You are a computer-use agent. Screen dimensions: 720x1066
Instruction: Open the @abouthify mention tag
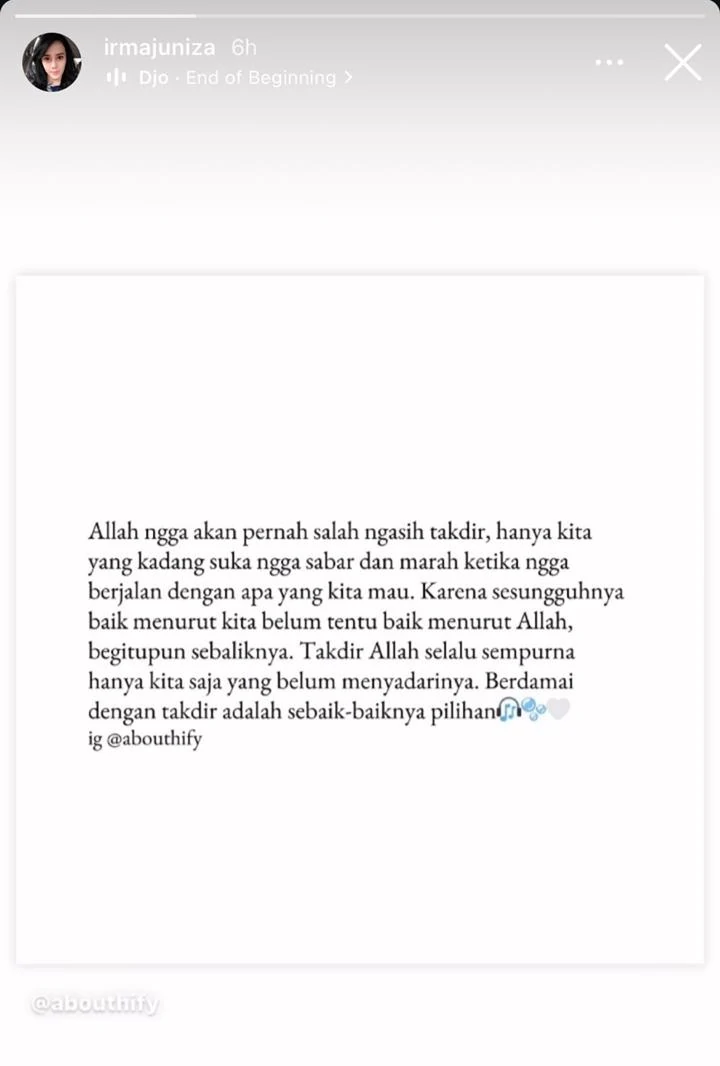tap(94, 1004)
